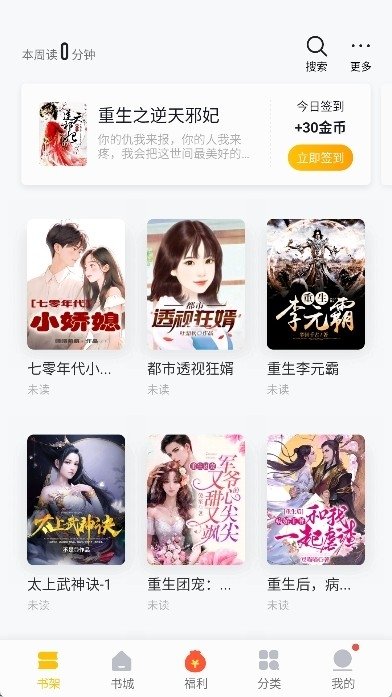Tap the 立即签到 check-in button

320,158
